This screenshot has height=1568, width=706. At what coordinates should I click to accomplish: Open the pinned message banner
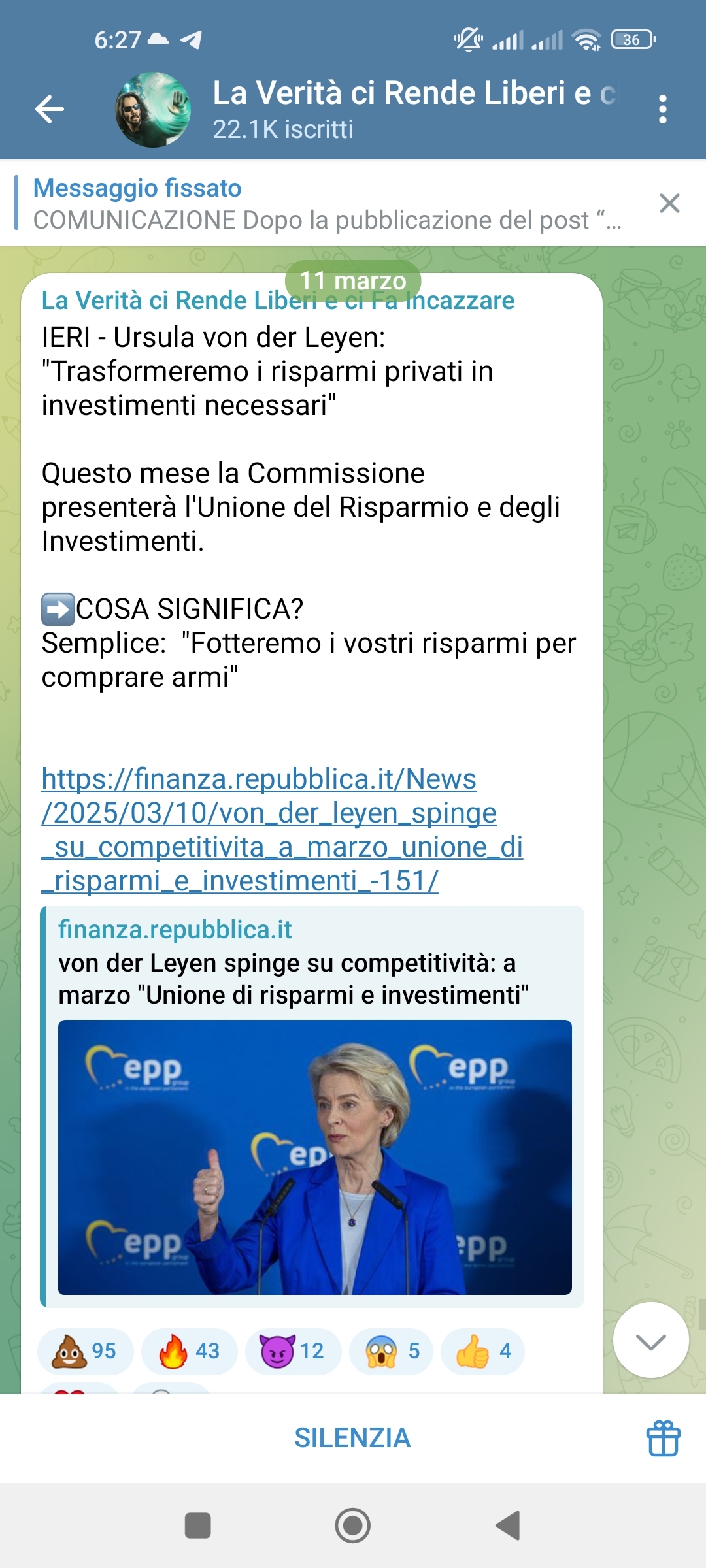(x=327, y=204)
